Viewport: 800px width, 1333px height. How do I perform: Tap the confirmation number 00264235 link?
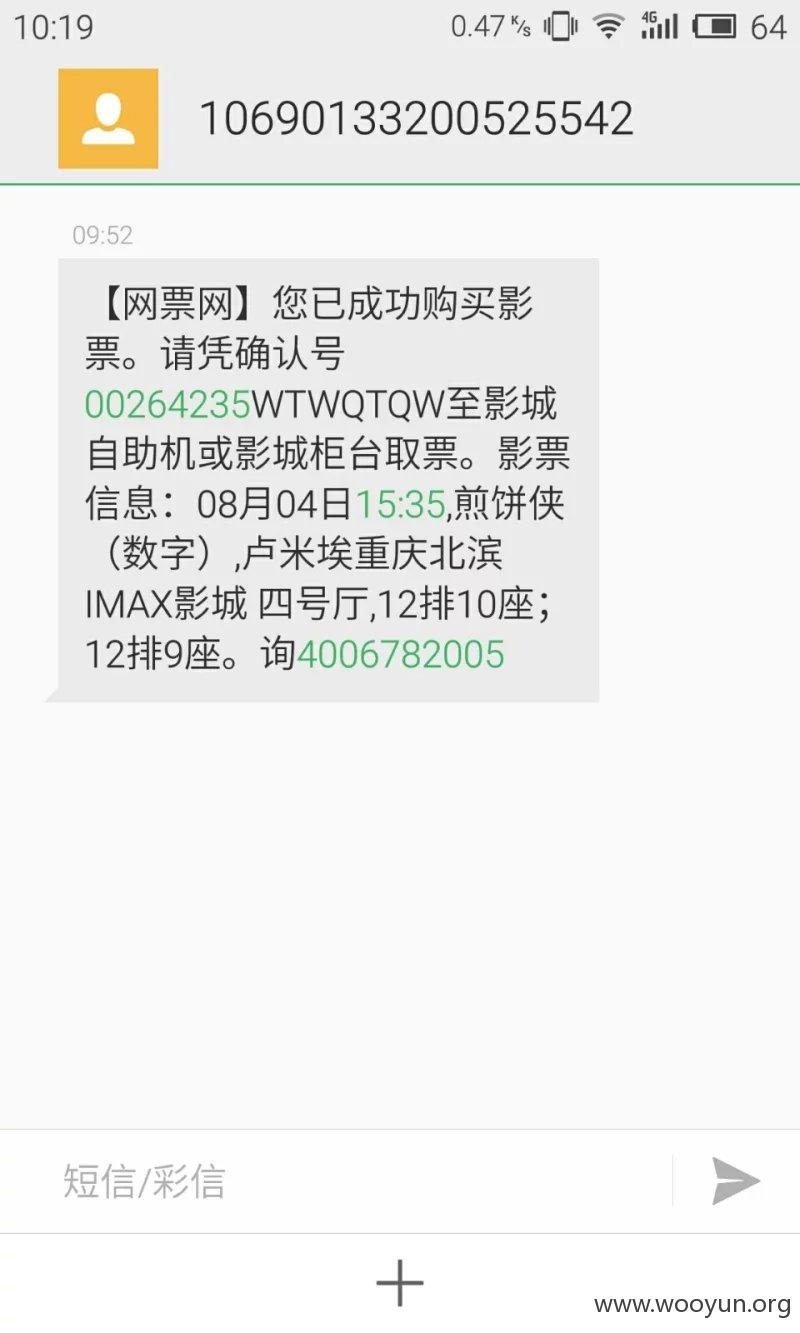(x=167, y=405)
